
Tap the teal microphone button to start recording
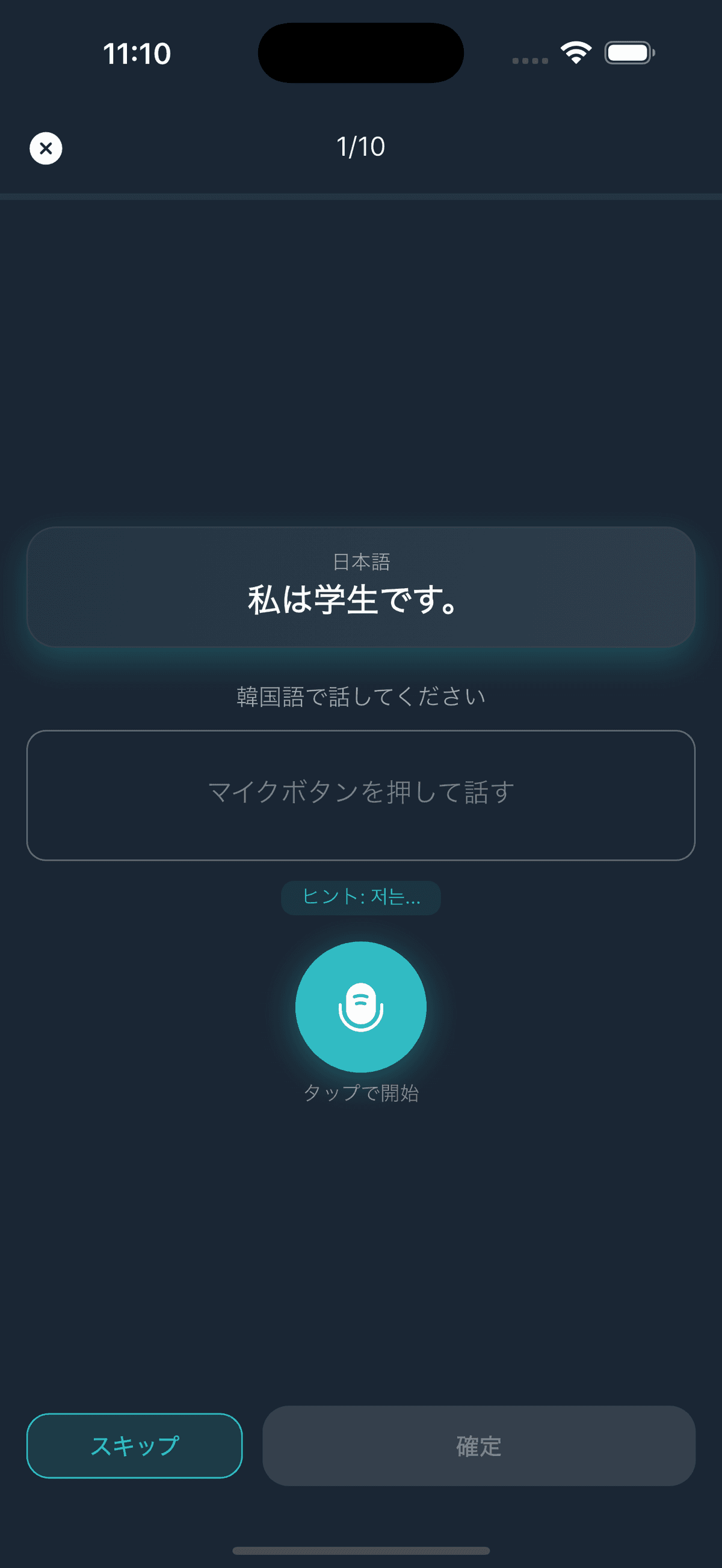pos(361,1007)
